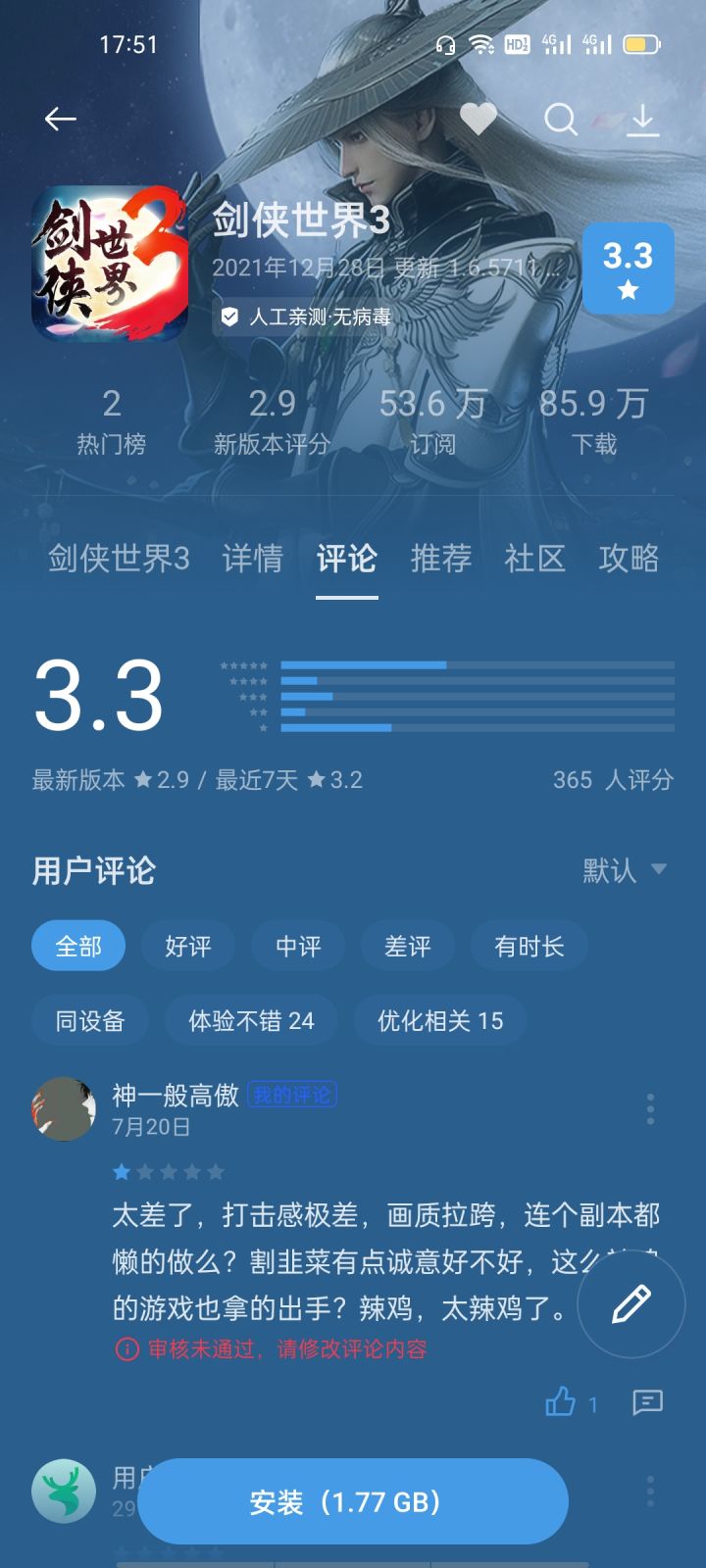This screenshot has height=1568, width=706.
Task: Switch to the 详情 tab
Action: [251, 559]
